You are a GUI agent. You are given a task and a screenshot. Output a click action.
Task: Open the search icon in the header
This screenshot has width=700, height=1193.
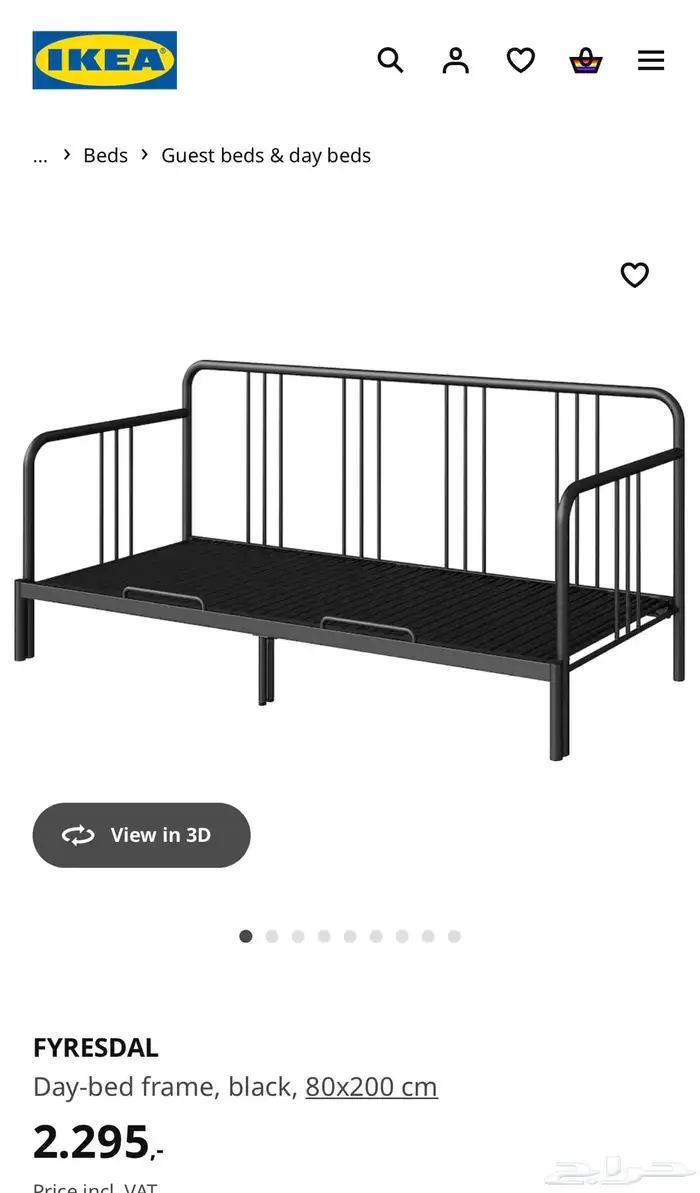[x=390, y=60]
